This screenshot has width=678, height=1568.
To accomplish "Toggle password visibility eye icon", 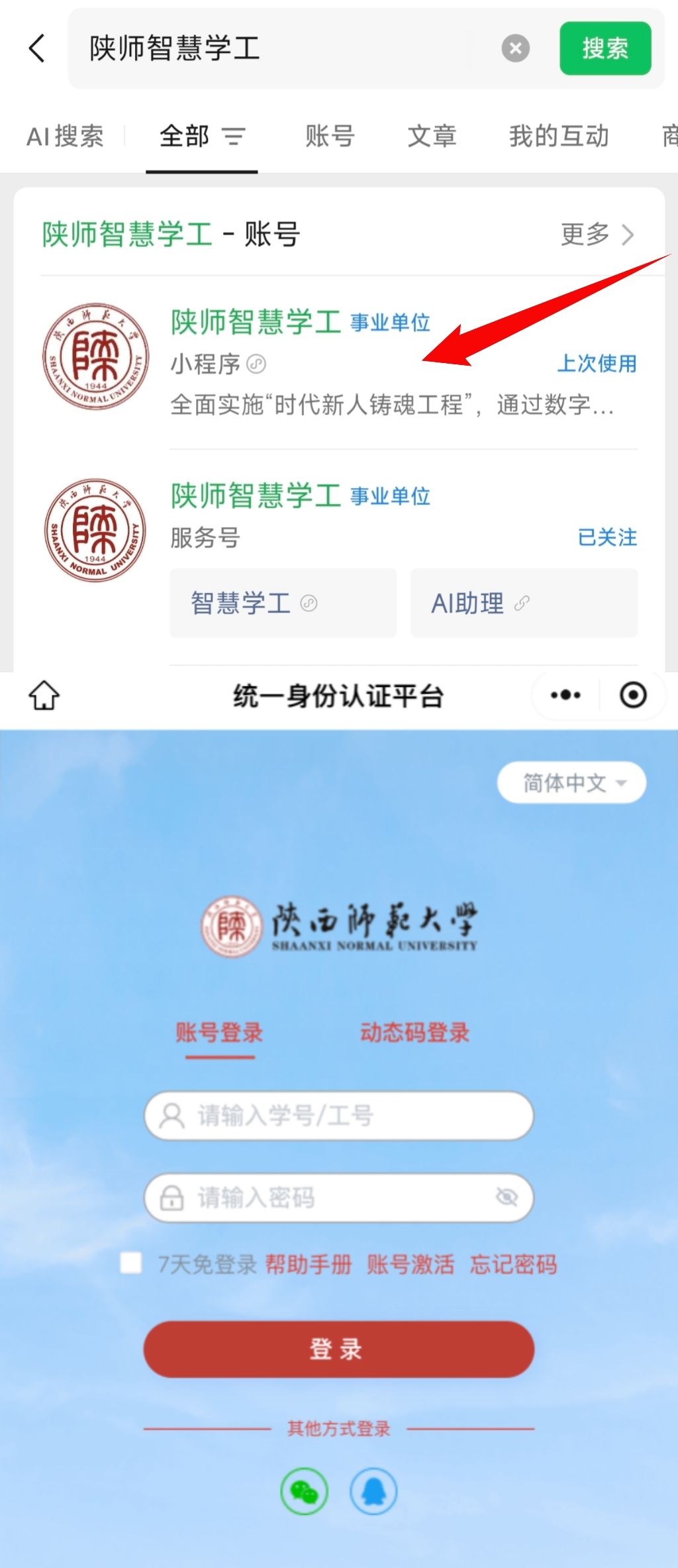I will 507,1197.
